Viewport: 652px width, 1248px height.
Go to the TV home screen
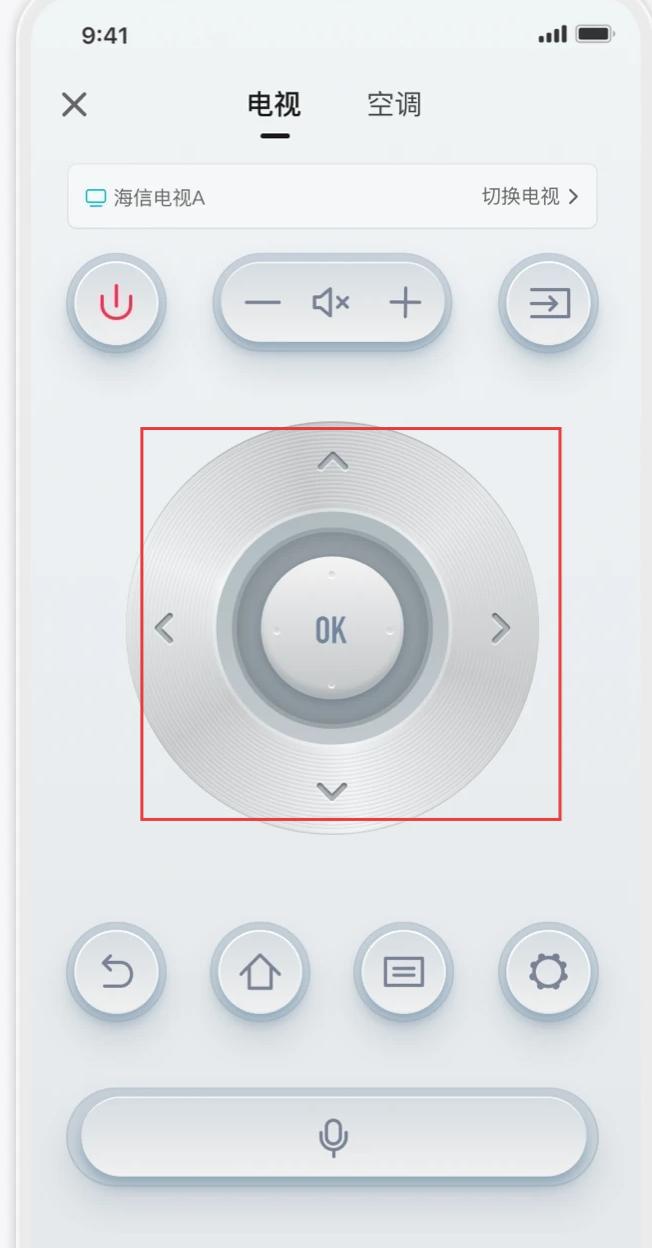click(x=260, y=971)
